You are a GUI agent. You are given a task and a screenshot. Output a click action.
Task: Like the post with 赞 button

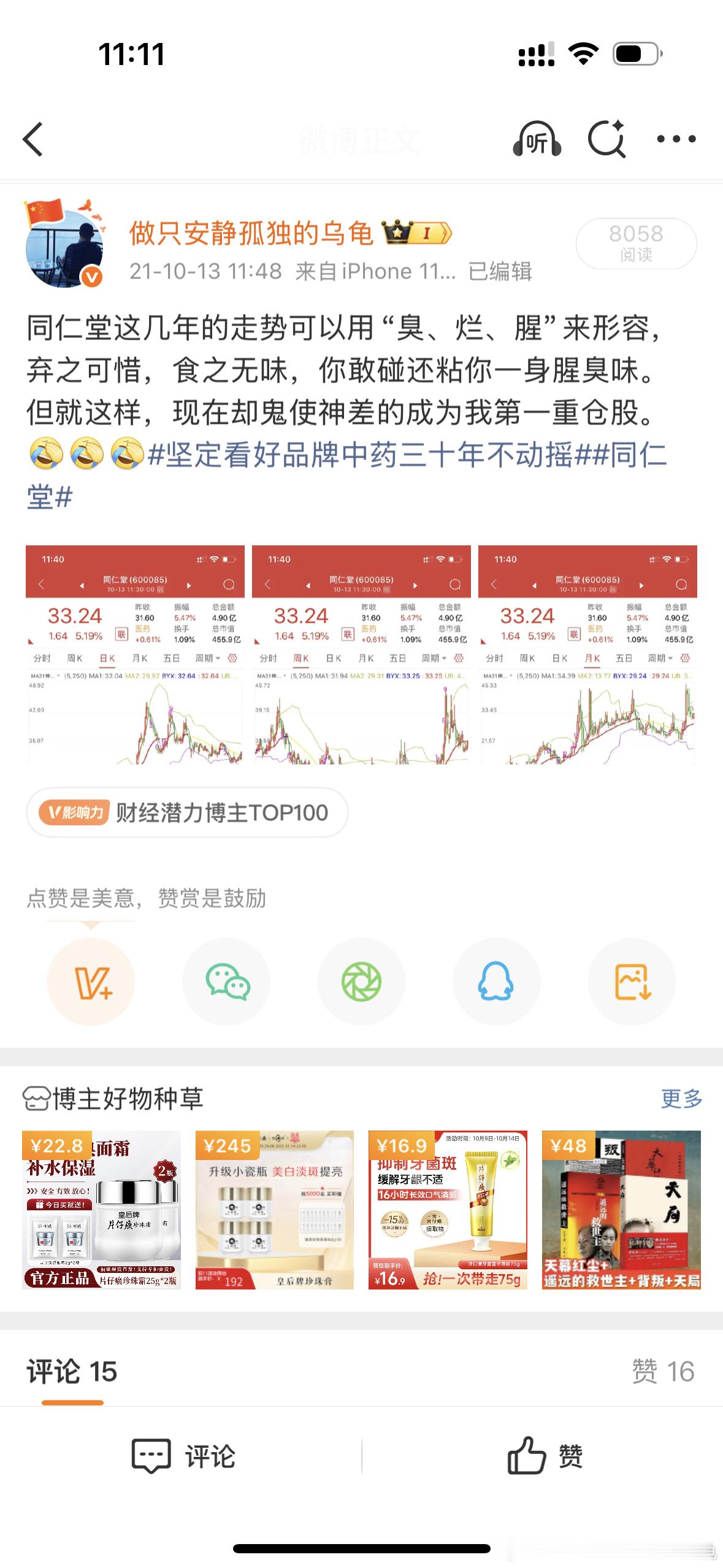click(545, 1456)
